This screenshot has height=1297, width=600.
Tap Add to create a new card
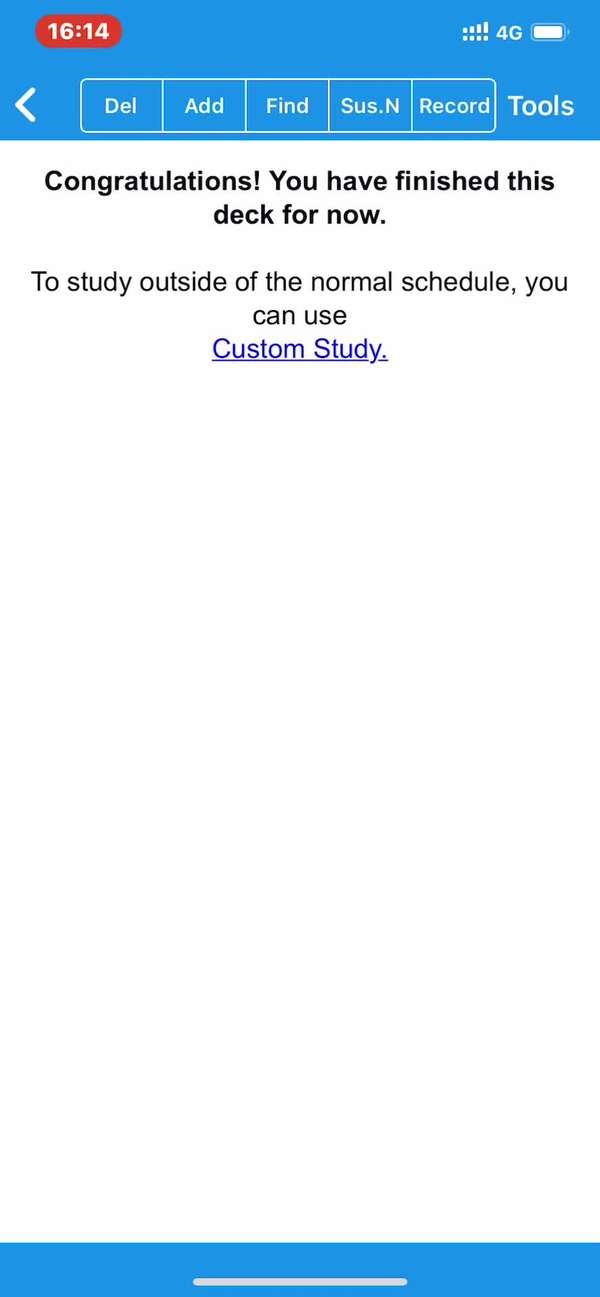[x=204, y=106]
